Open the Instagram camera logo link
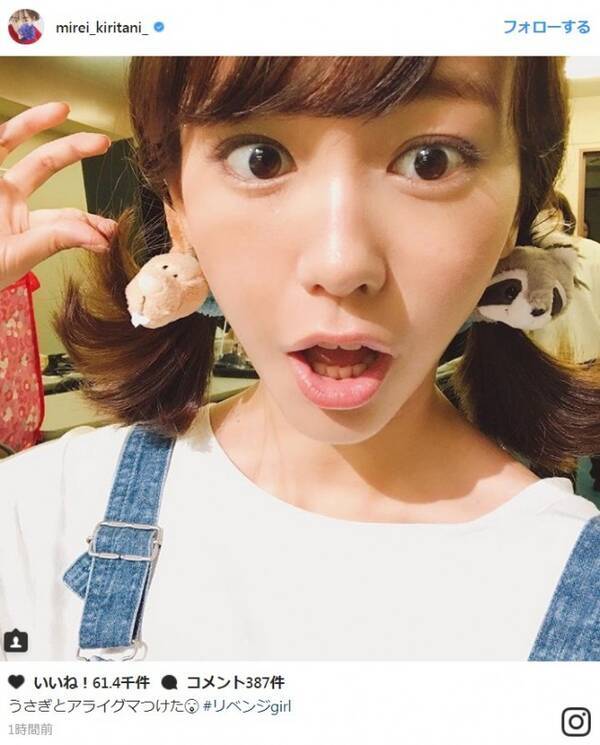 [x=574, y=720]
